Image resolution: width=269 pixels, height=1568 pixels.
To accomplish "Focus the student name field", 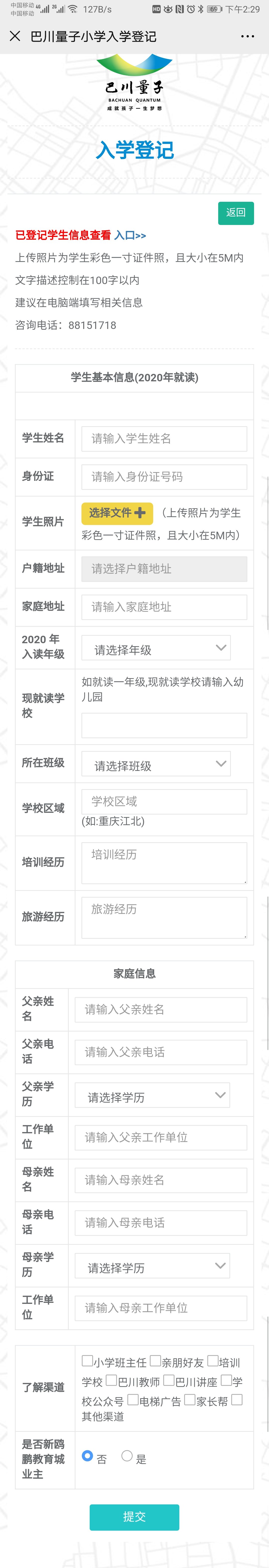I will tap(164, 438).
